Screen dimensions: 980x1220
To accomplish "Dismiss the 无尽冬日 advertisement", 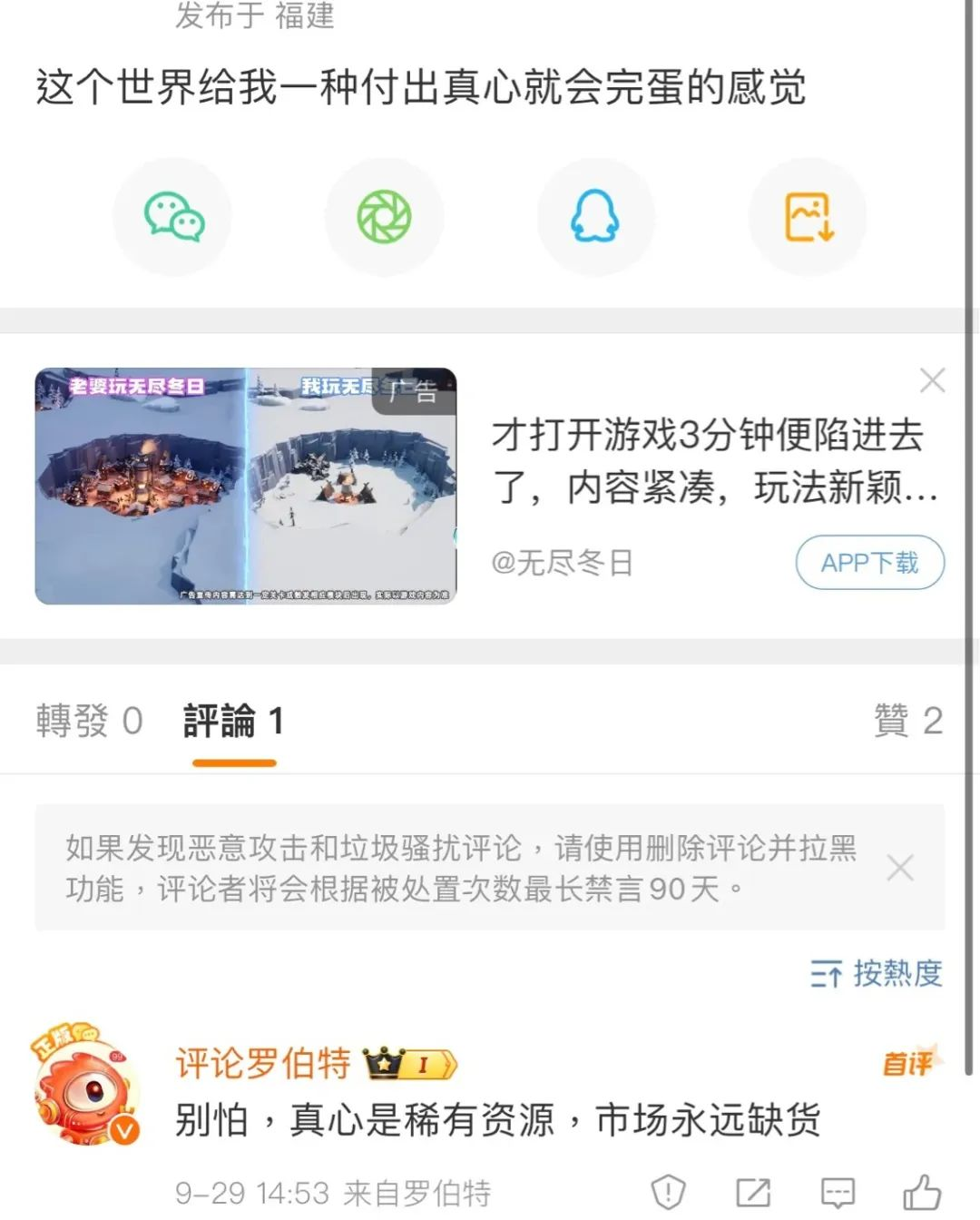I will click(932, 380).
